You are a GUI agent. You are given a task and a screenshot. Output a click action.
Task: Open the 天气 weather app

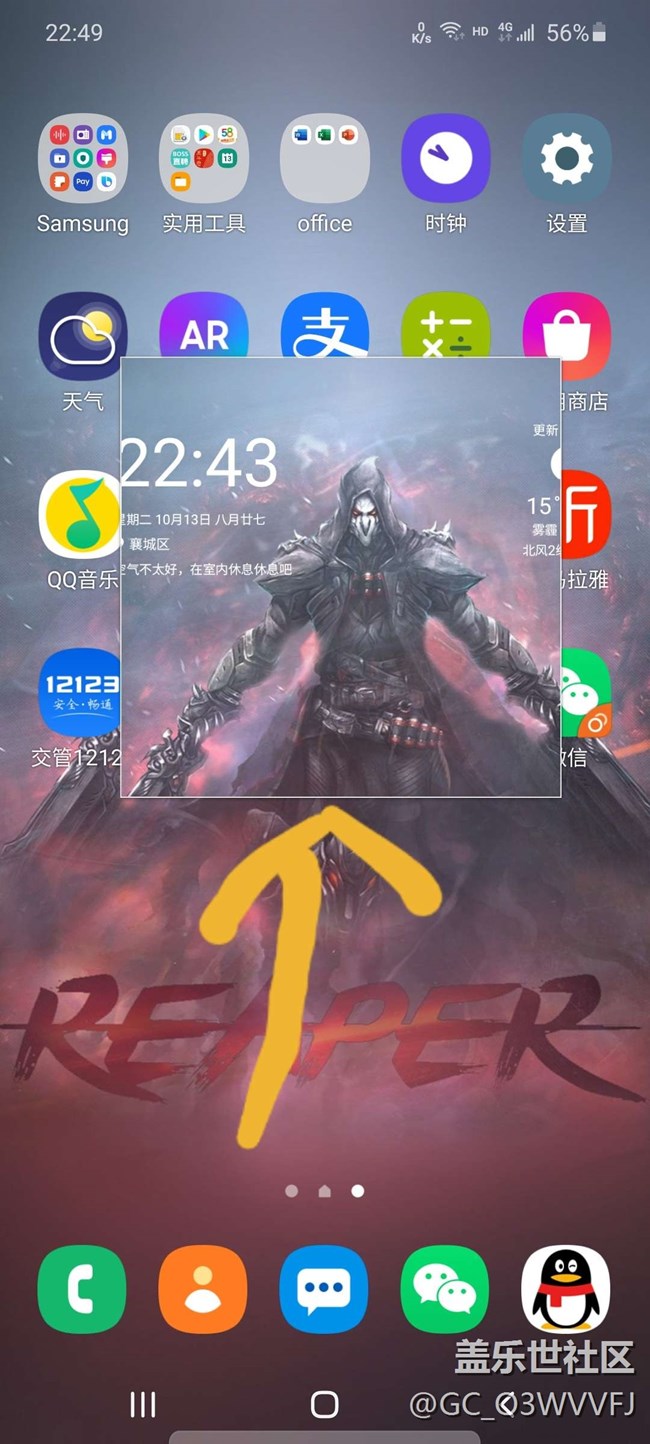[x=83, y=335]
